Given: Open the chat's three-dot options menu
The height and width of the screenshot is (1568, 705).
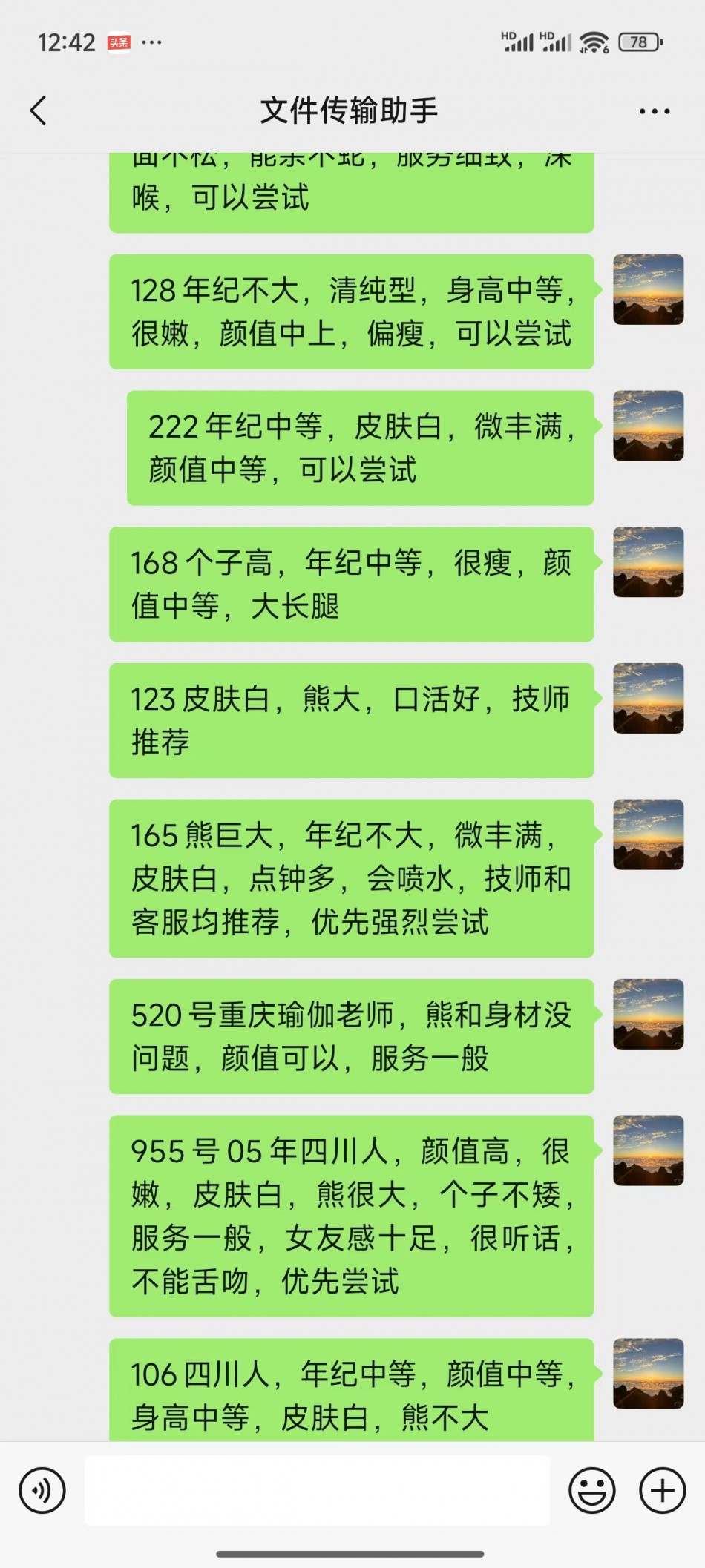Looking at the screenshot, I should (x=654, y=112).
